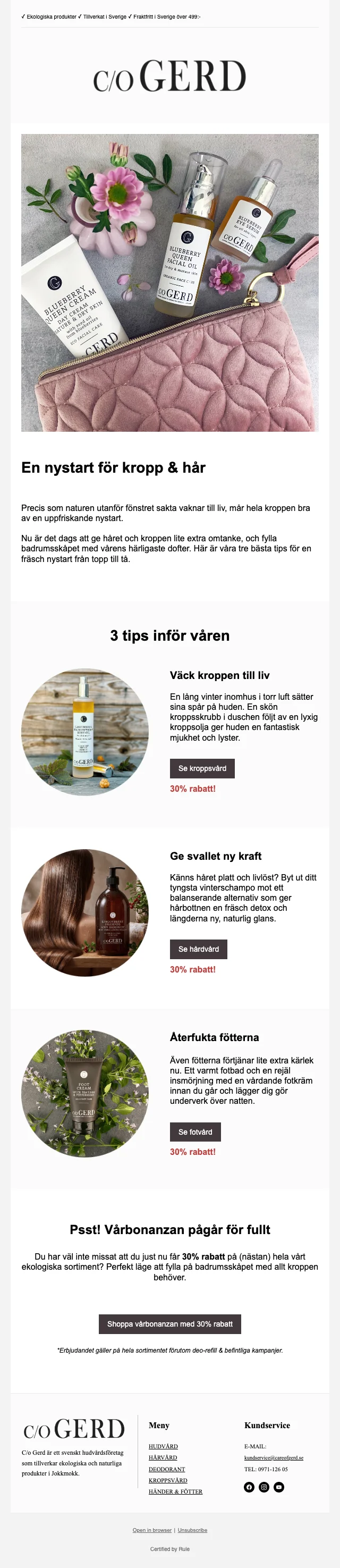Open the Facebook icon in footer

point(249,1487)
